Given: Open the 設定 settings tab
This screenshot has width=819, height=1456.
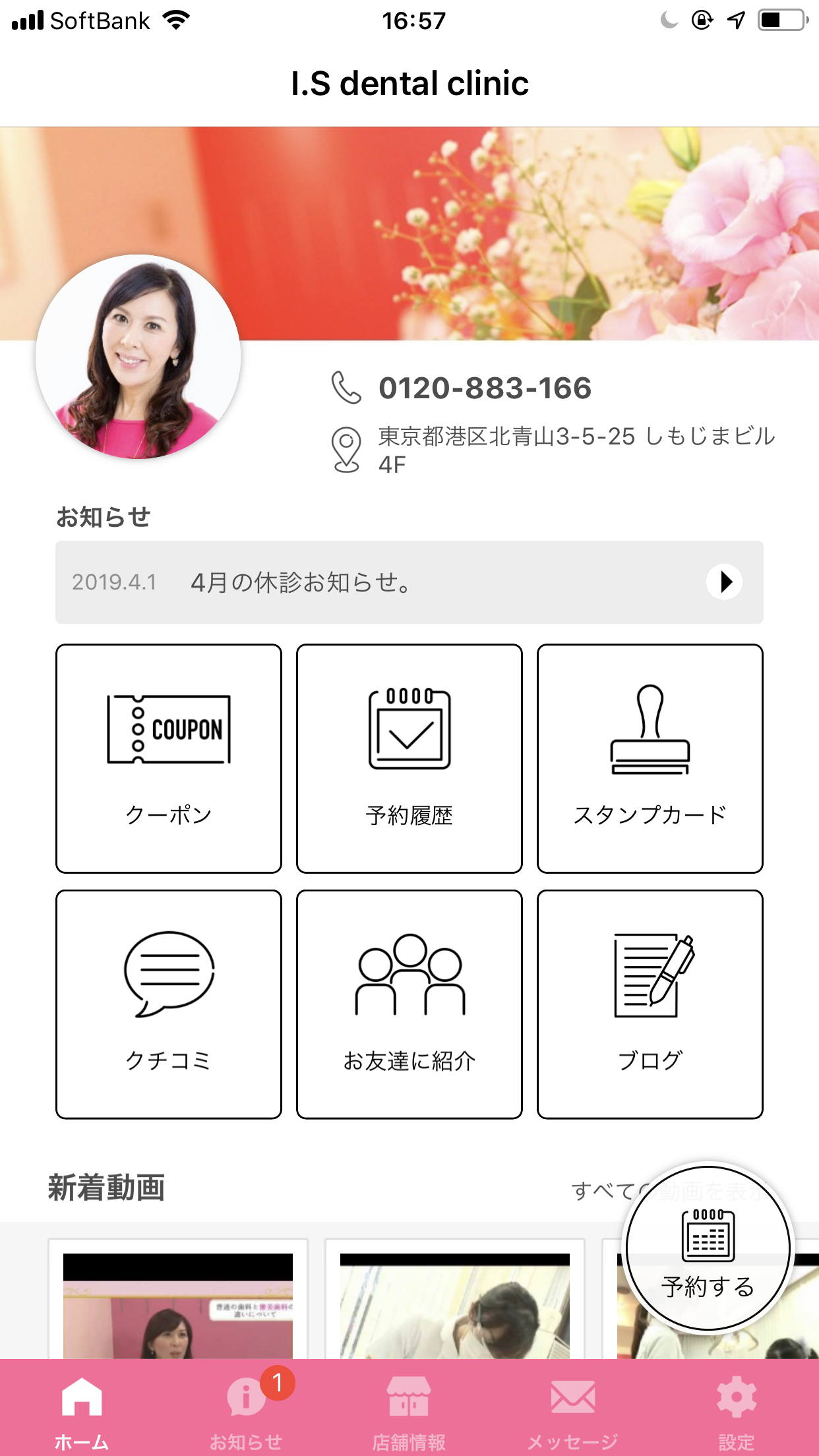Looking at the screenshot, I should pyautogui.click(x=736, y=1409).
